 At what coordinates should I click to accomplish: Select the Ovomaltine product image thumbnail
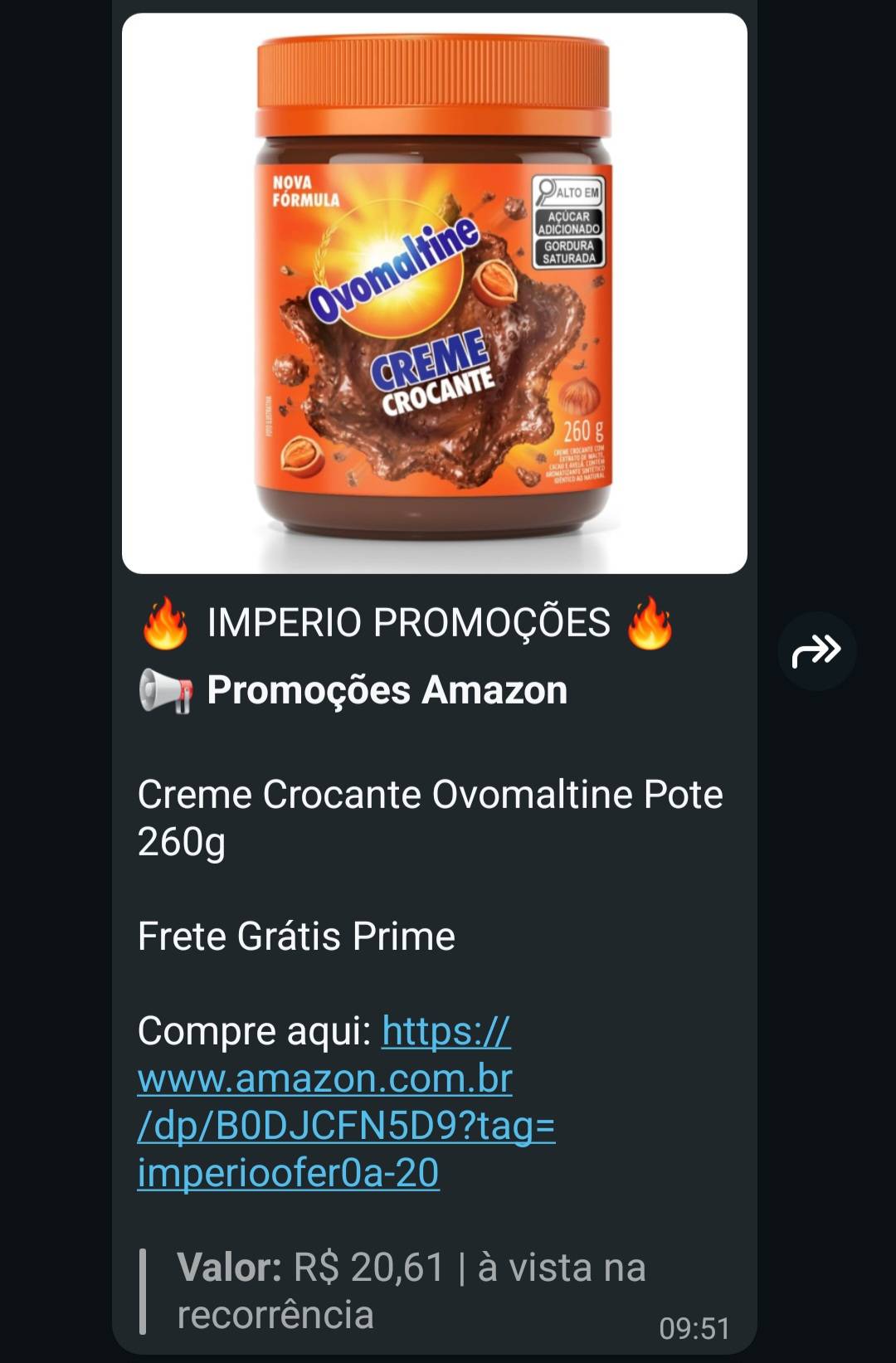coord(431,290)
